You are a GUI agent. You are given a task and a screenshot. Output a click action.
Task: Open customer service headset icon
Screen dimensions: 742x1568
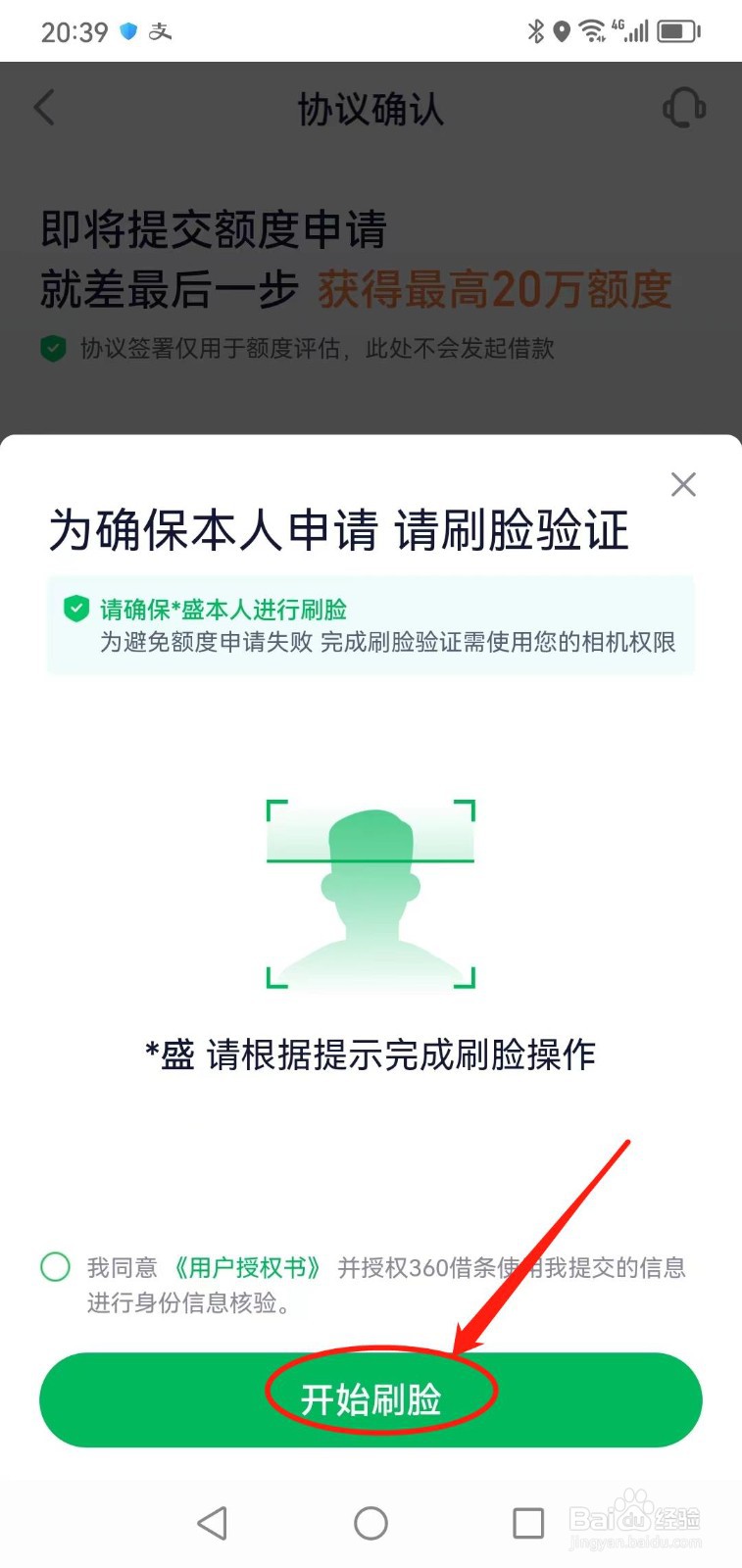685,108
